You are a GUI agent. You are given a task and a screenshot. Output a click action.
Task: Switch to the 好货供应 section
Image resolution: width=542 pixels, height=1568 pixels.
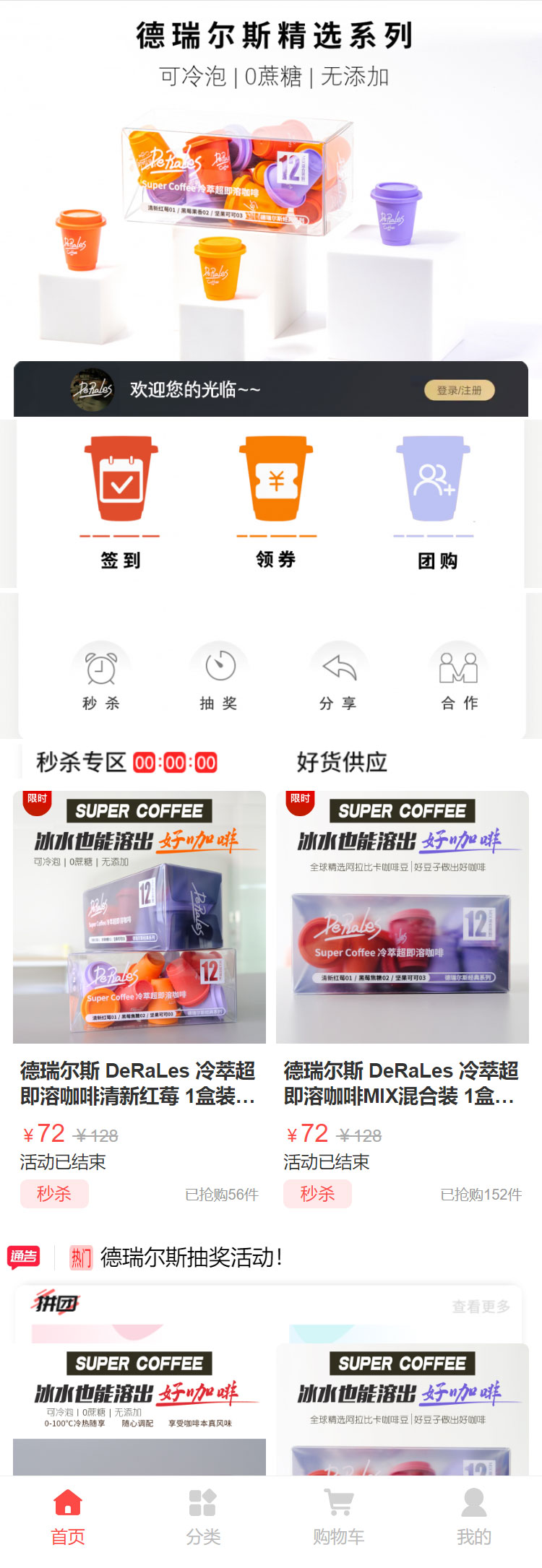click(x=342, y=762)
